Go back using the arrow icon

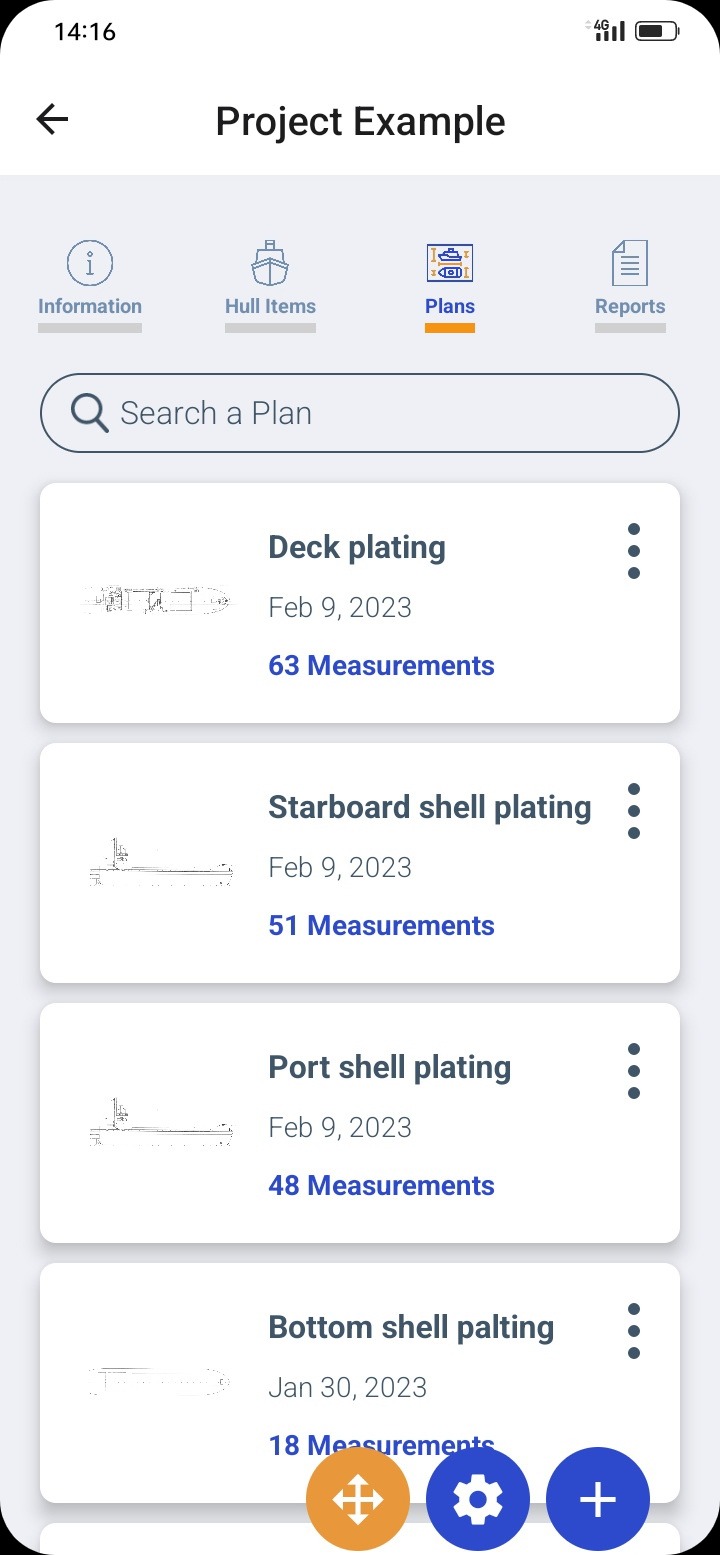click(52, 120)
